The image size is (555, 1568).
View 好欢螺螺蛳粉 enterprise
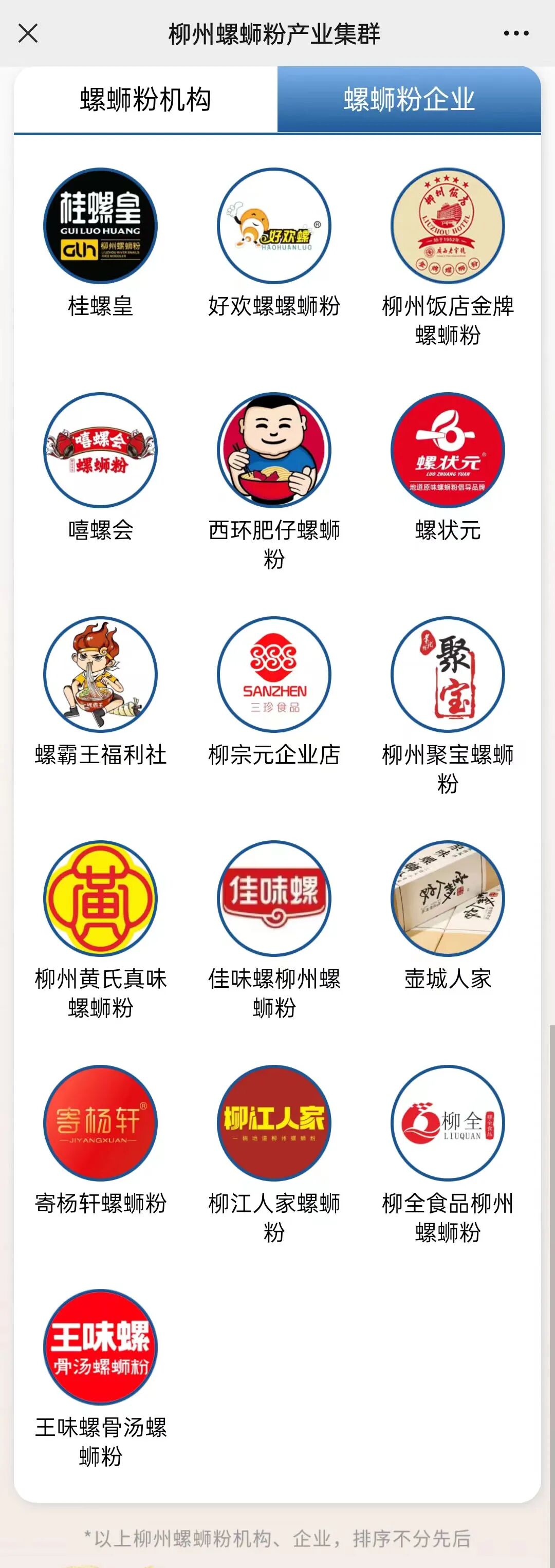tap(274, 226)
